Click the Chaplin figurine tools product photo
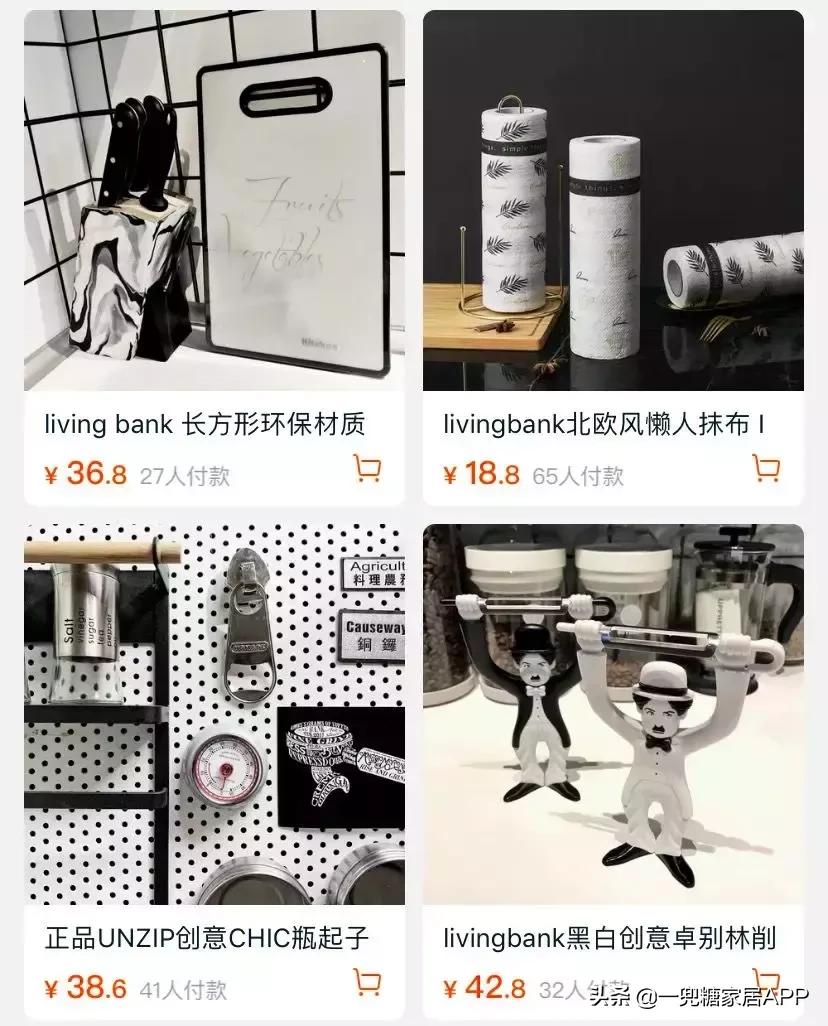 tap(615, 710)
